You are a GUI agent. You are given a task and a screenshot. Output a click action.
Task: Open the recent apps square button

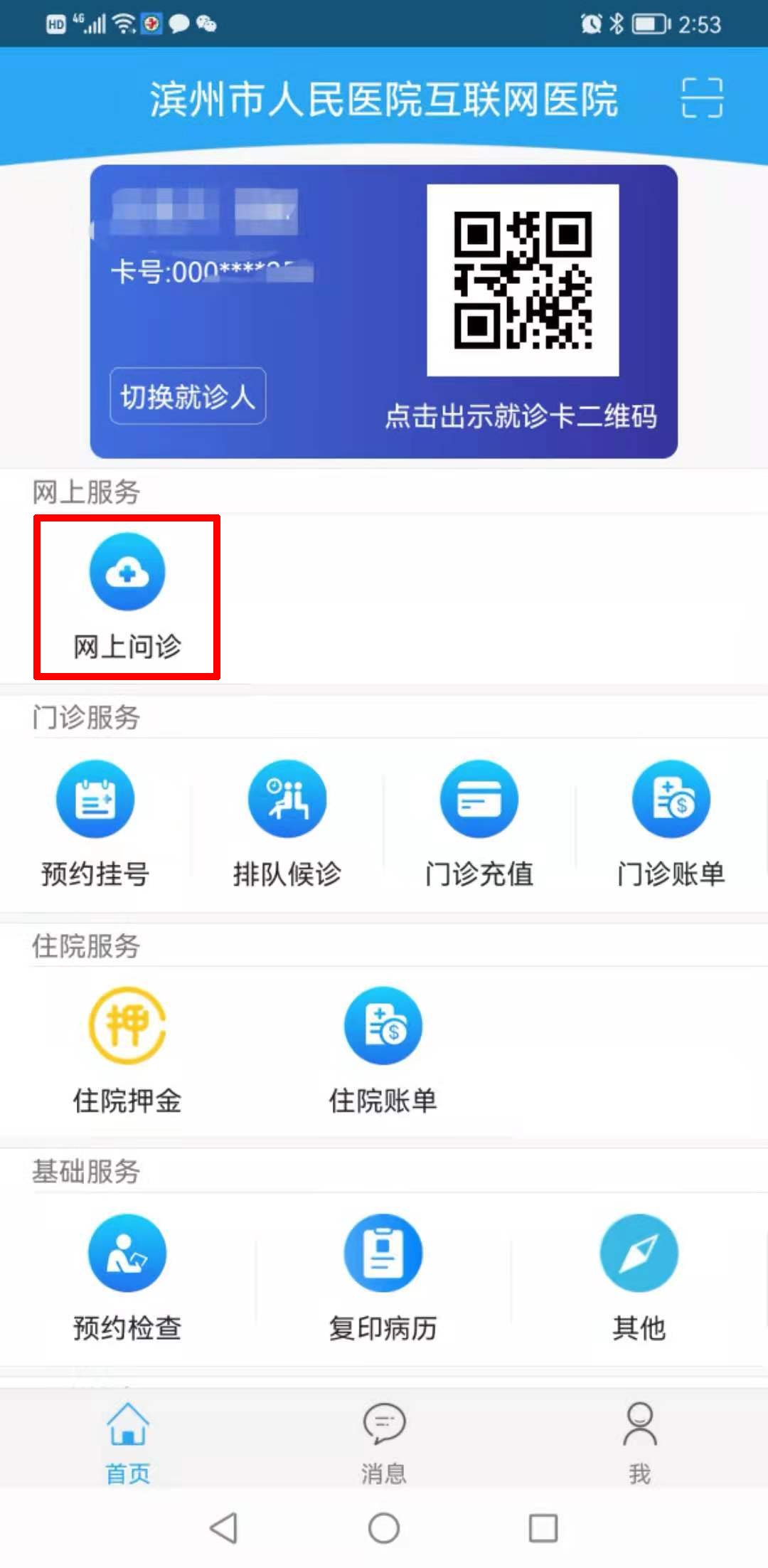pos(544,1528)
